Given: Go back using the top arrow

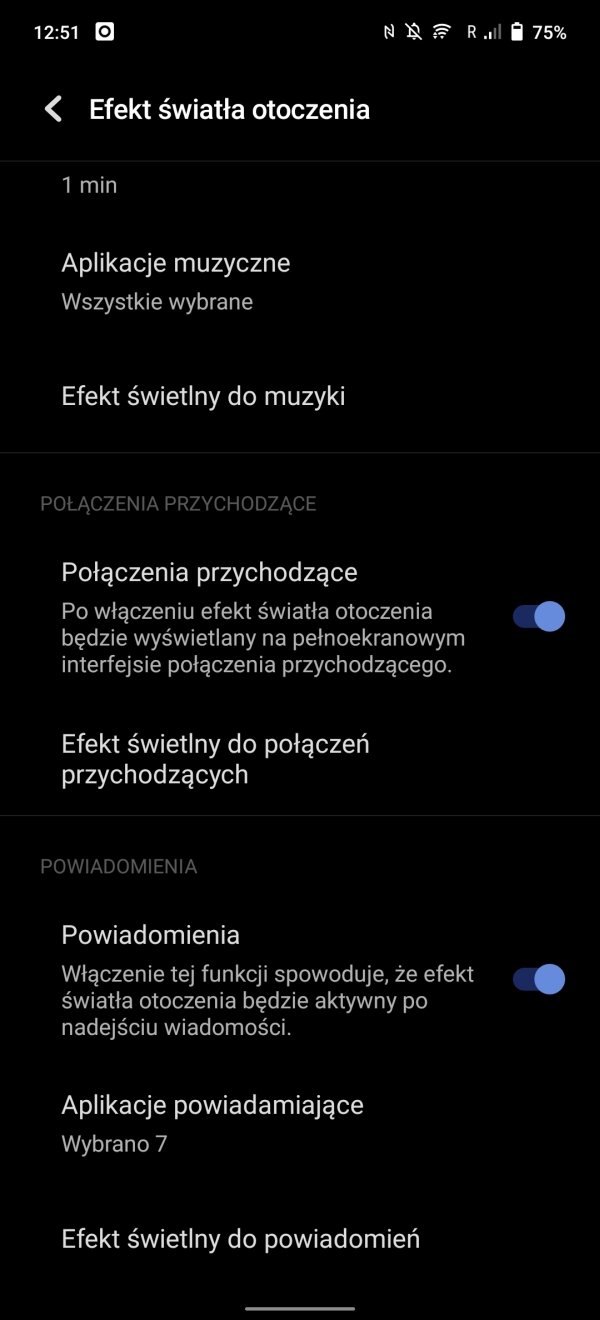Looking at the screenshot, I should tap(53, 109).
